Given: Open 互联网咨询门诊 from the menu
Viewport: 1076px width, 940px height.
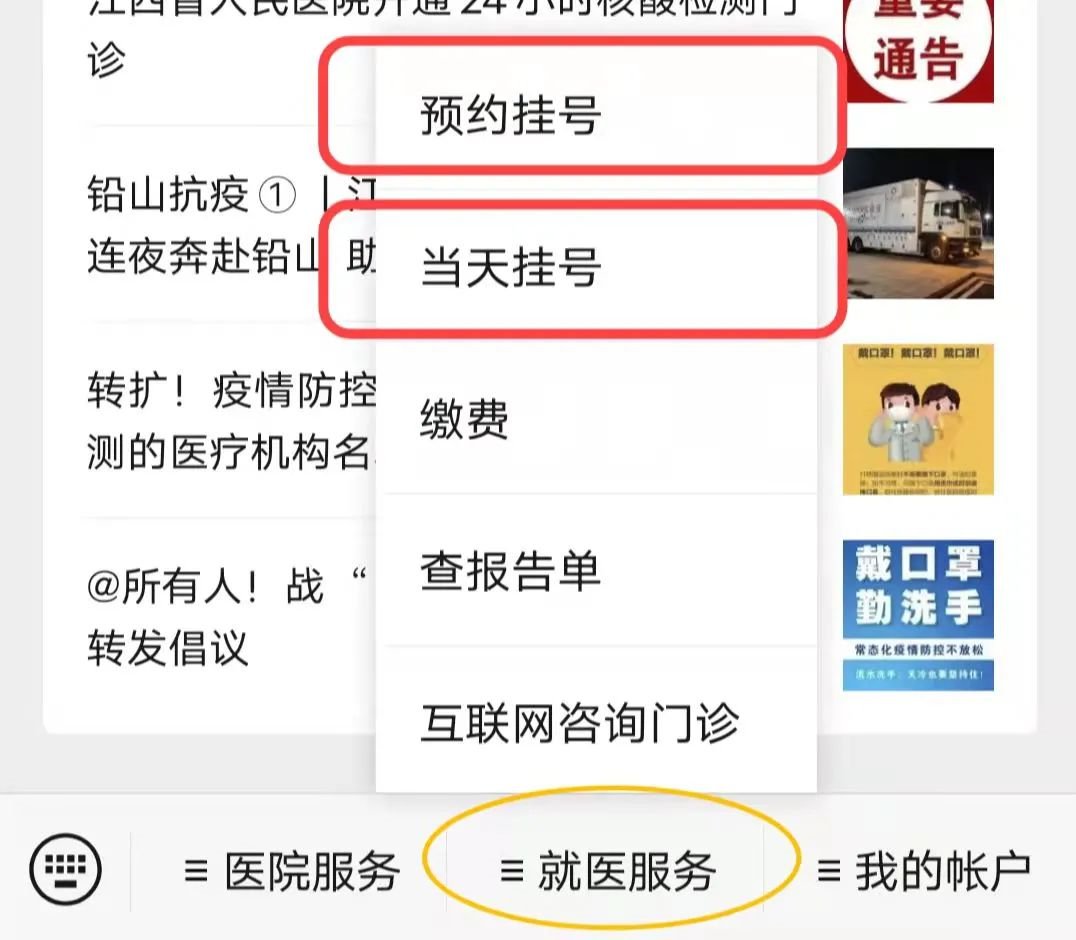Looking at the screenshot, I should coord(580,722).
